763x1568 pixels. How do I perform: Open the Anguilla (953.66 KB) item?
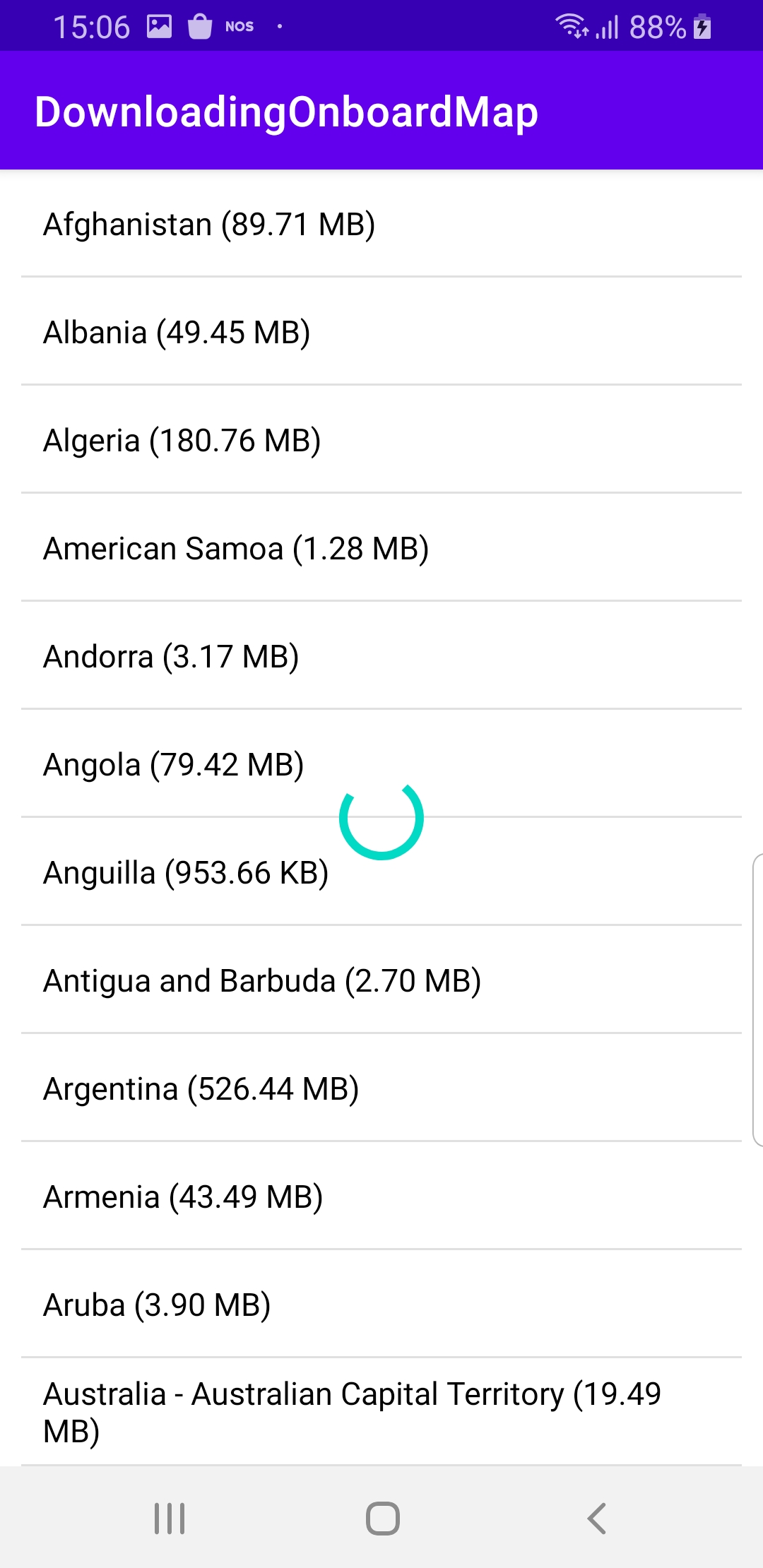(x=381, y=872)
